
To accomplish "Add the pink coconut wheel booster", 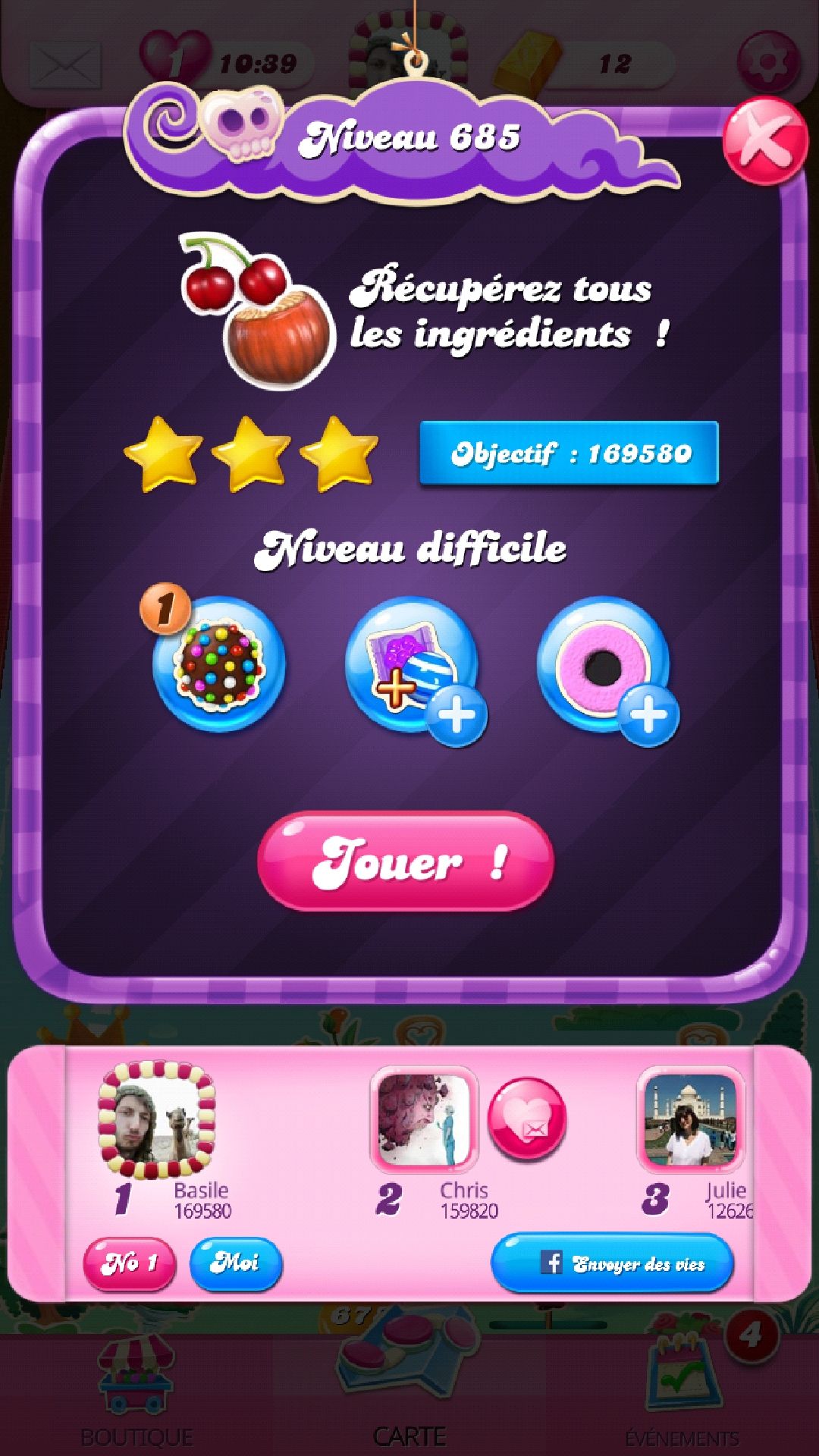I will click(x=604, y=666).
